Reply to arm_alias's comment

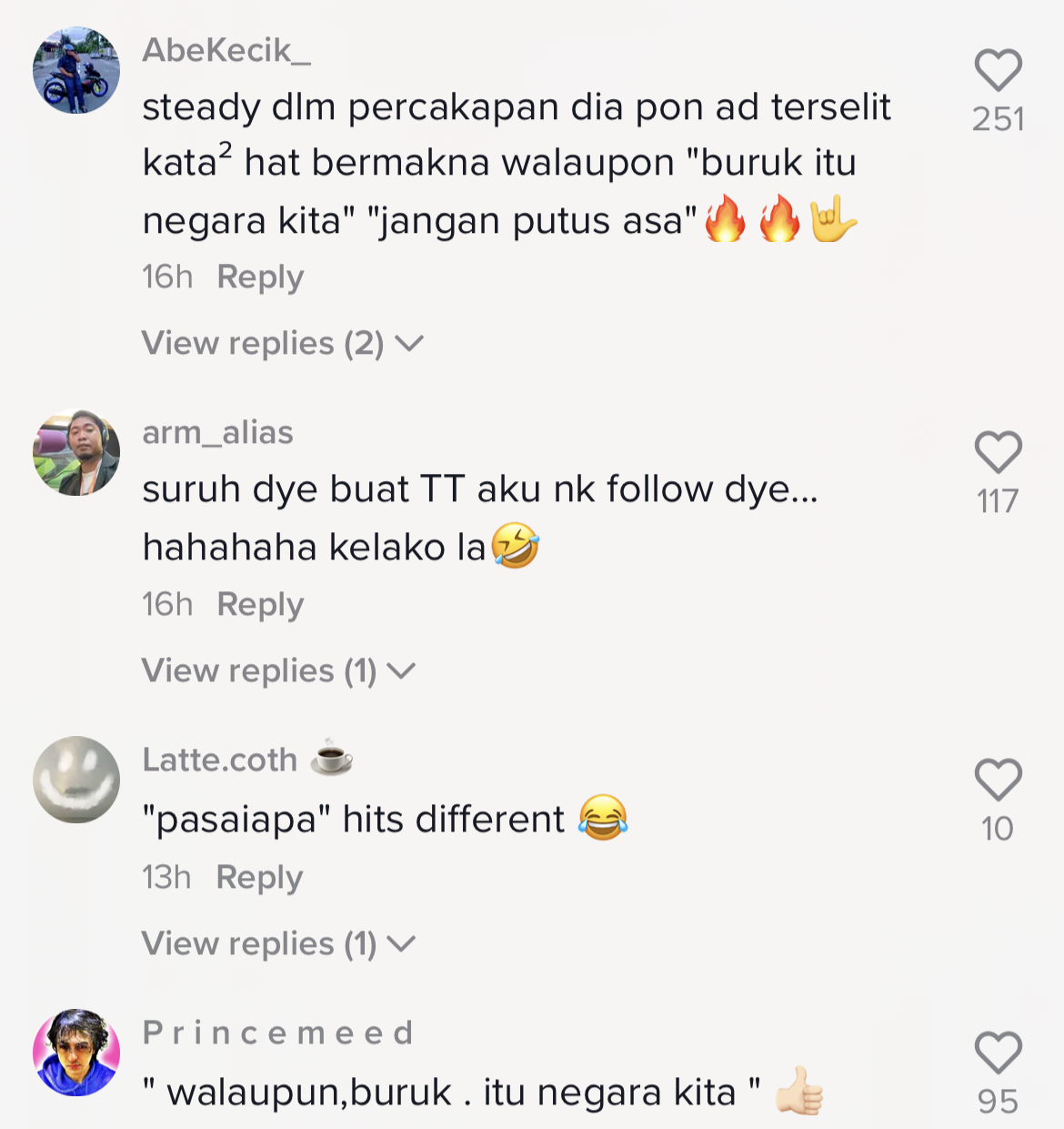pos(260,604)
